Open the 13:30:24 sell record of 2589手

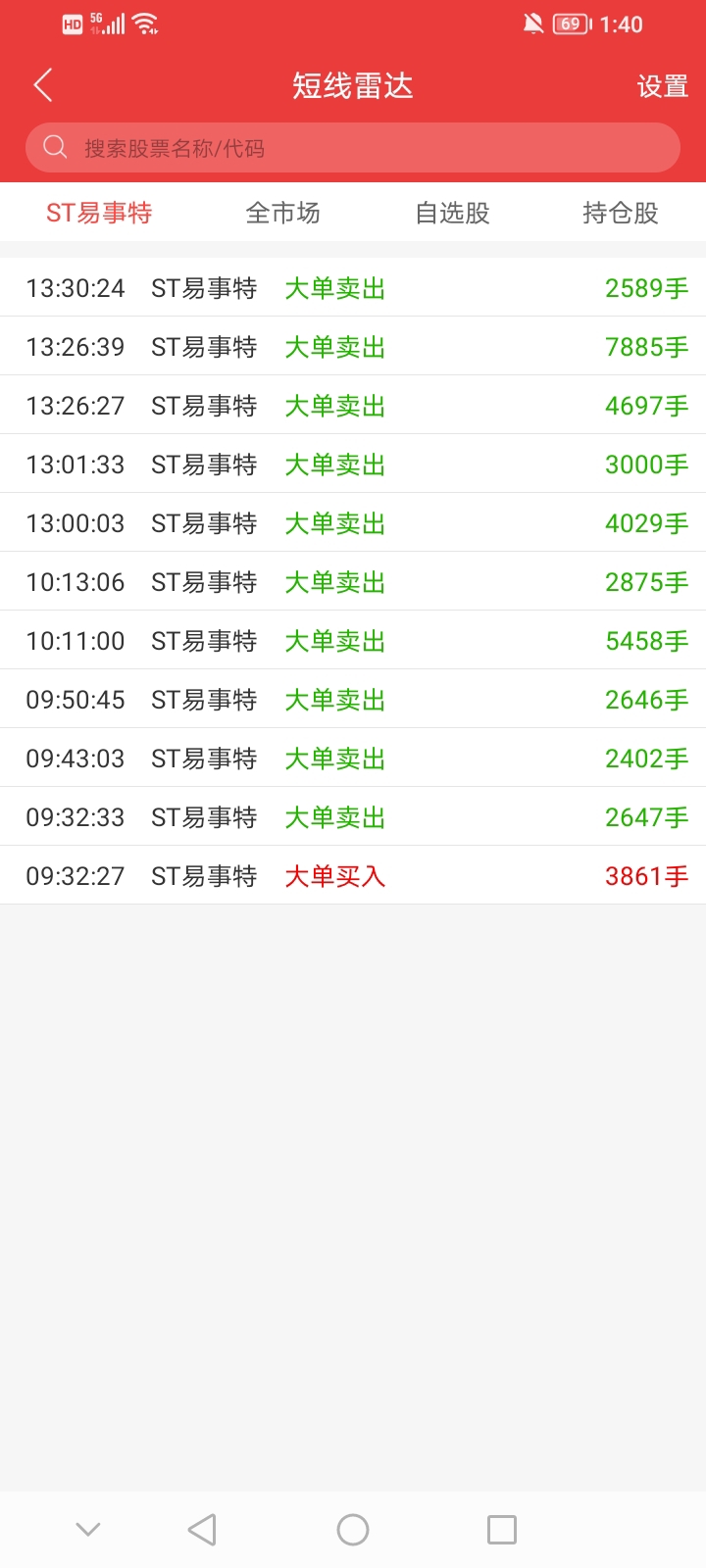tap(353, 287)
